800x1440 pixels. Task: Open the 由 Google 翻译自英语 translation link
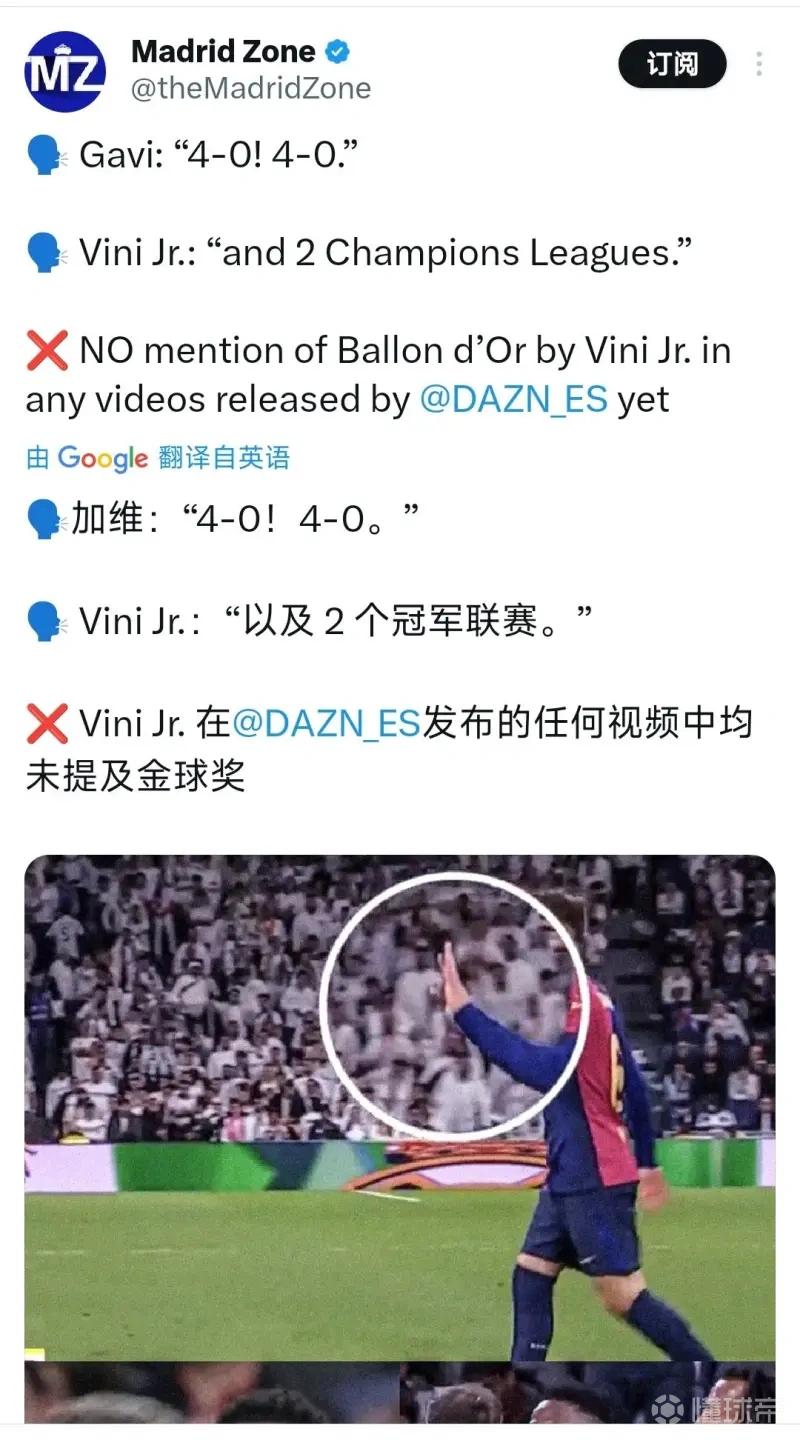pos(155,459)
